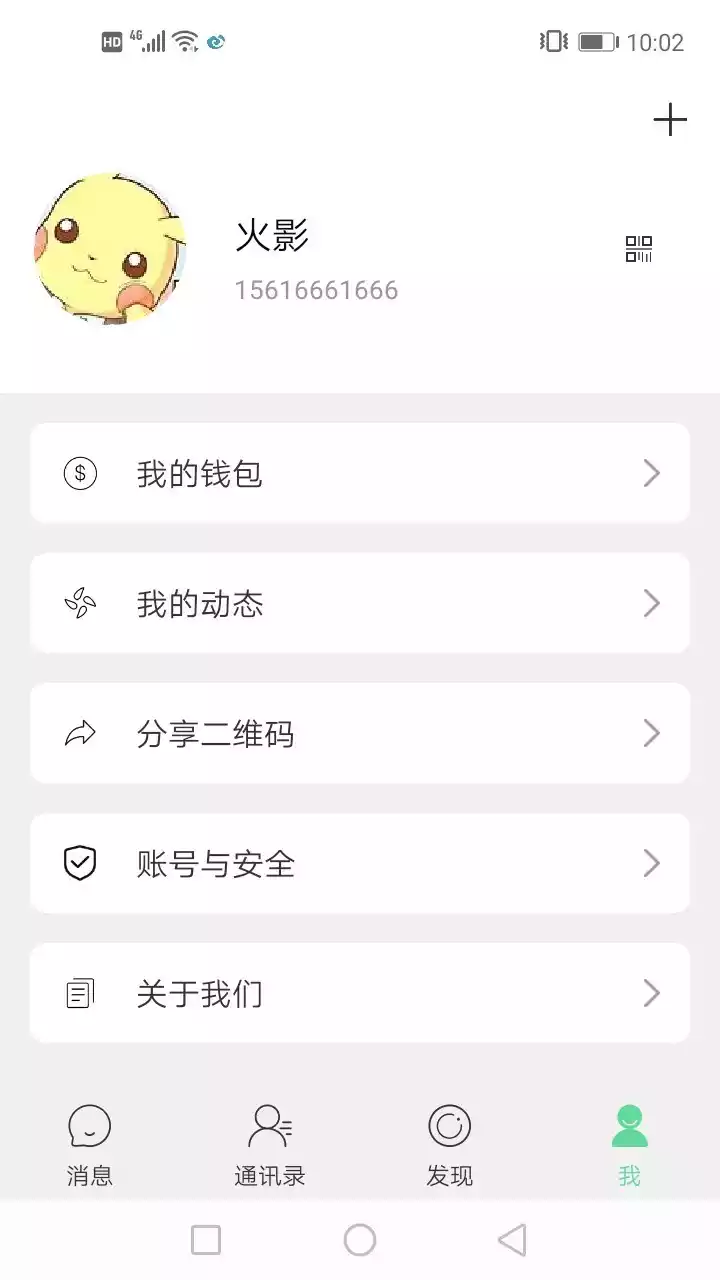Expand the 账号与安全 row chevron
Image resolution: width=720 pixels, height=1280 pixels.
[x=651, y=863]
